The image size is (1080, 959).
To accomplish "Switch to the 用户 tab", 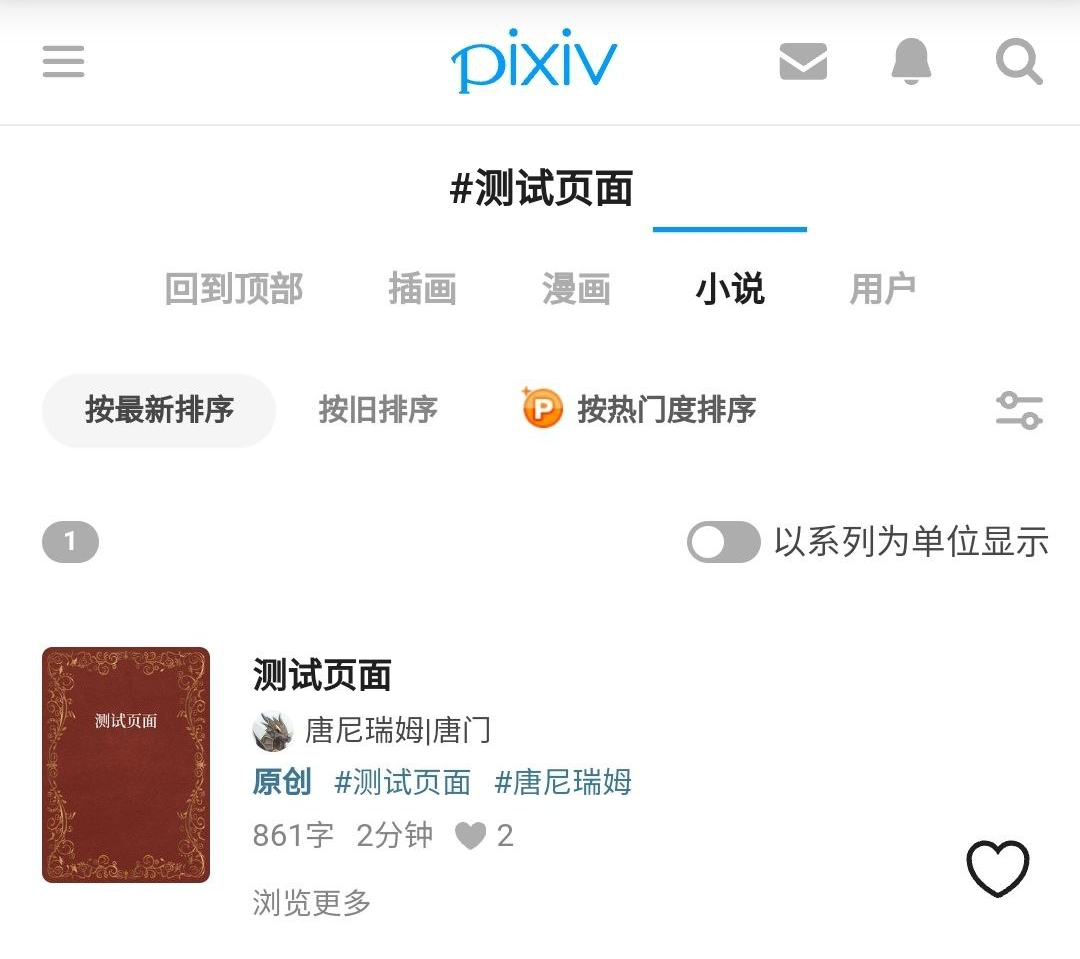I will pyautogui.click(x=882, y=289).
